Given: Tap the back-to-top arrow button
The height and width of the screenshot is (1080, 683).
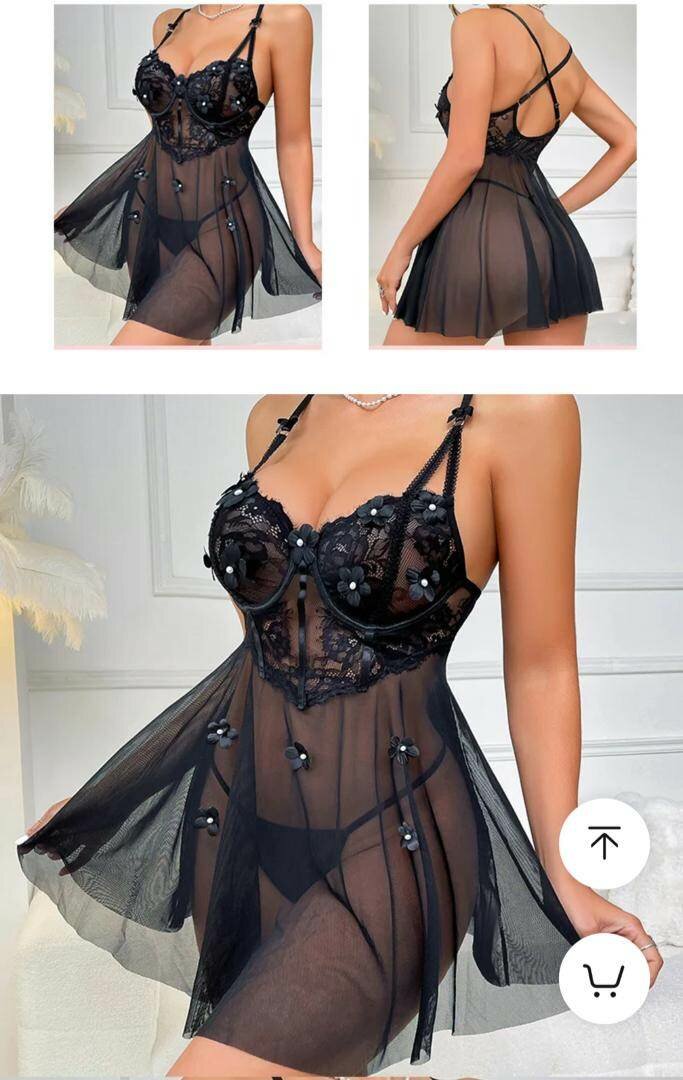Looking at the screenshot, I should (x=604, y=843).
